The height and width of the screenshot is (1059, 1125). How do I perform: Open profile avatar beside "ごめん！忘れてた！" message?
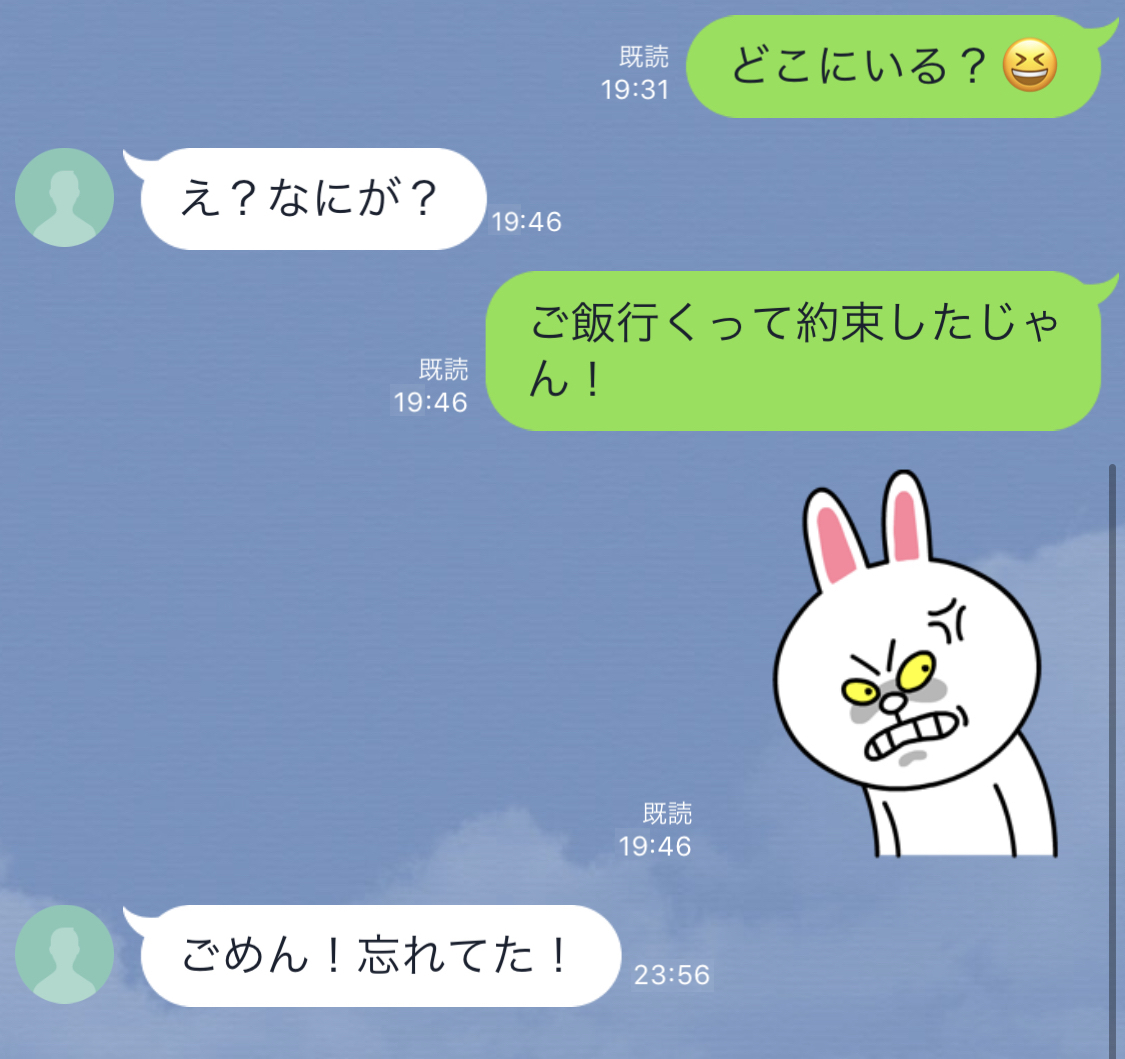pyautogui.click(x=64, y=954)
